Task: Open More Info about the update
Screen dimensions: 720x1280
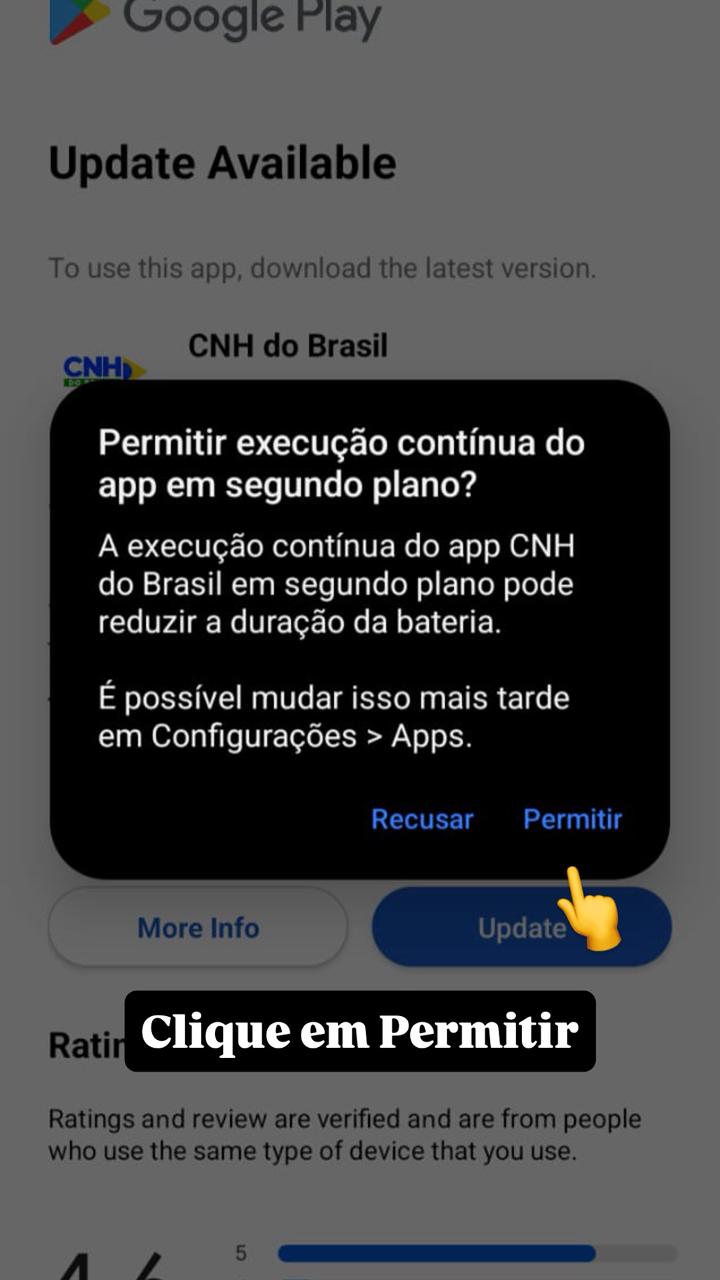Action: [x=197, y=927]
